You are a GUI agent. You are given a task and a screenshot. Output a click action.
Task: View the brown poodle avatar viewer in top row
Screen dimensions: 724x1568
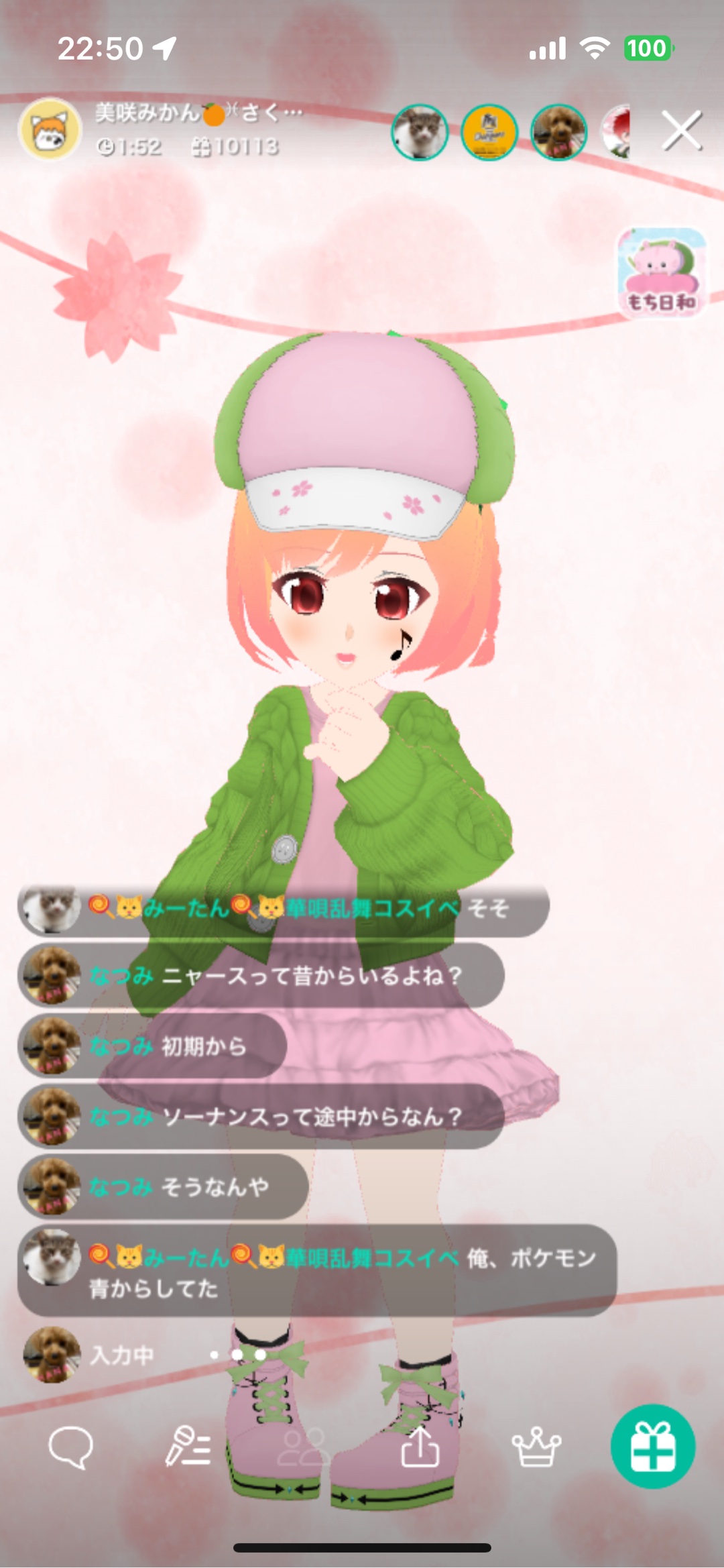pyautogui.click(x=558, y=132)
